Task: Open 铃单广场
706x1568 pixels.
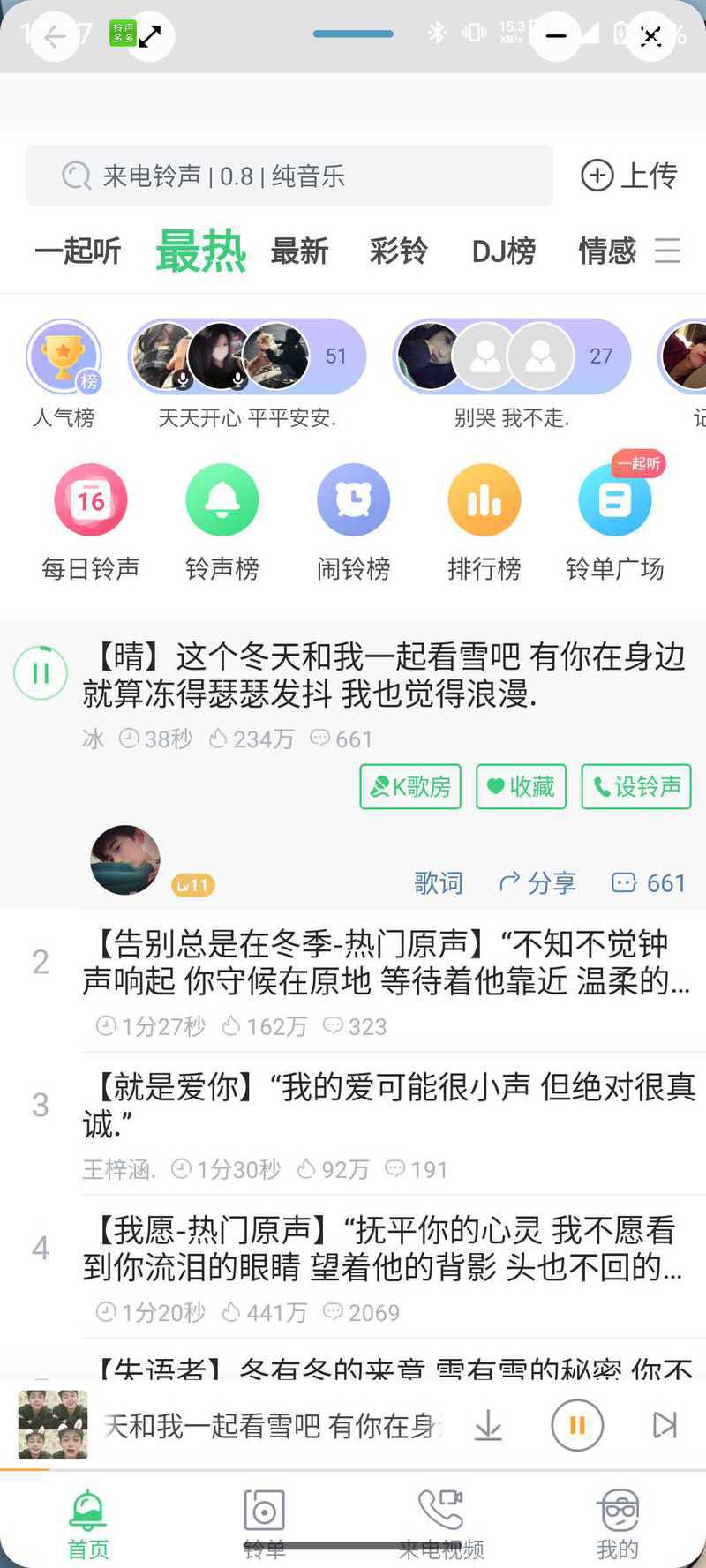Action: 615,522
